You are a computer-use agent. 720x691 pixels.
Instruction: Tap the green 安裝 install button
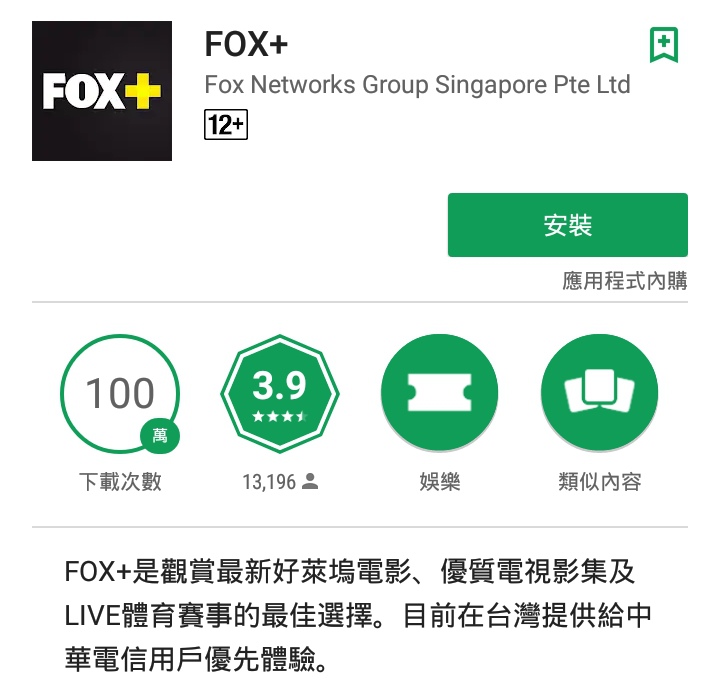pyautogui.click(x=567, y=225)
